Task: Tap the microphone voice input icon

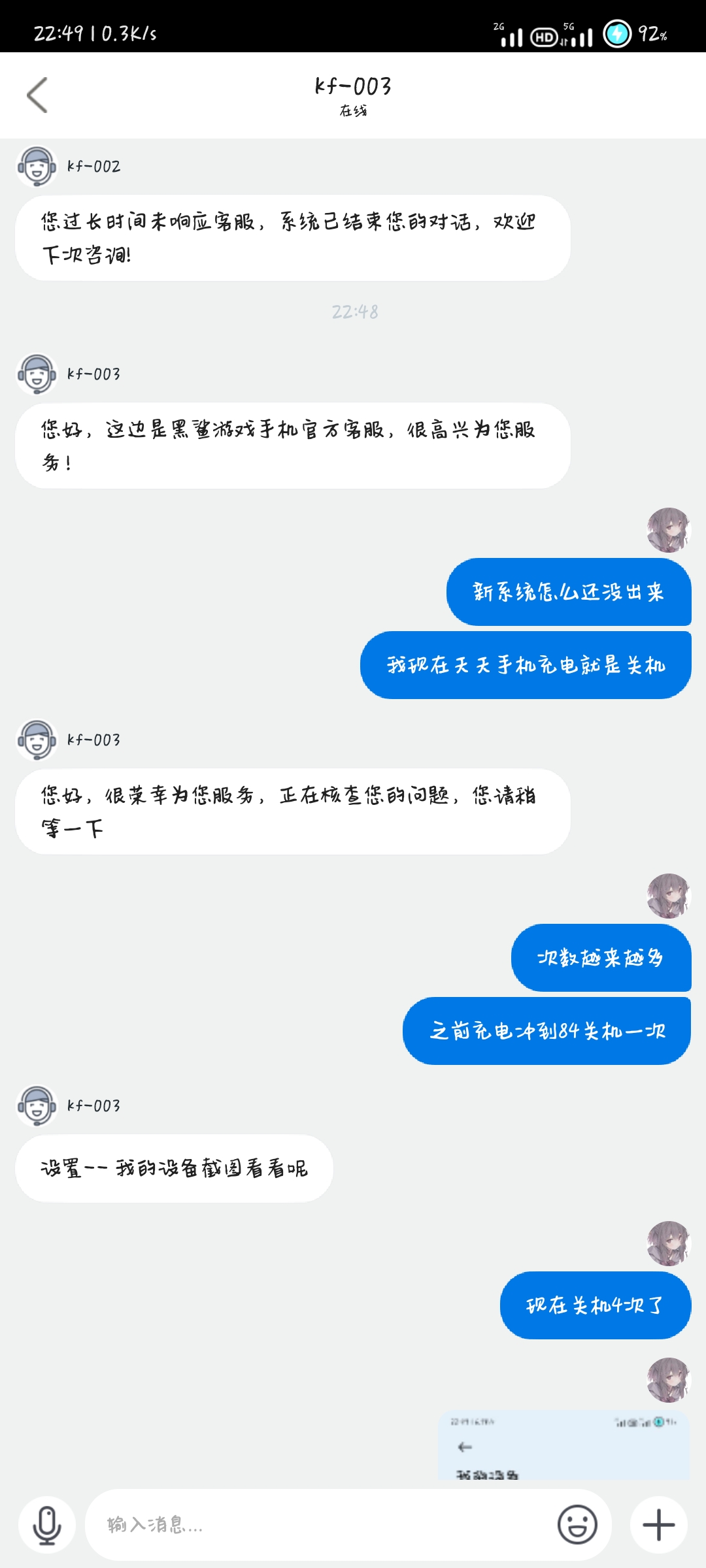Action: click(47, 1525)
